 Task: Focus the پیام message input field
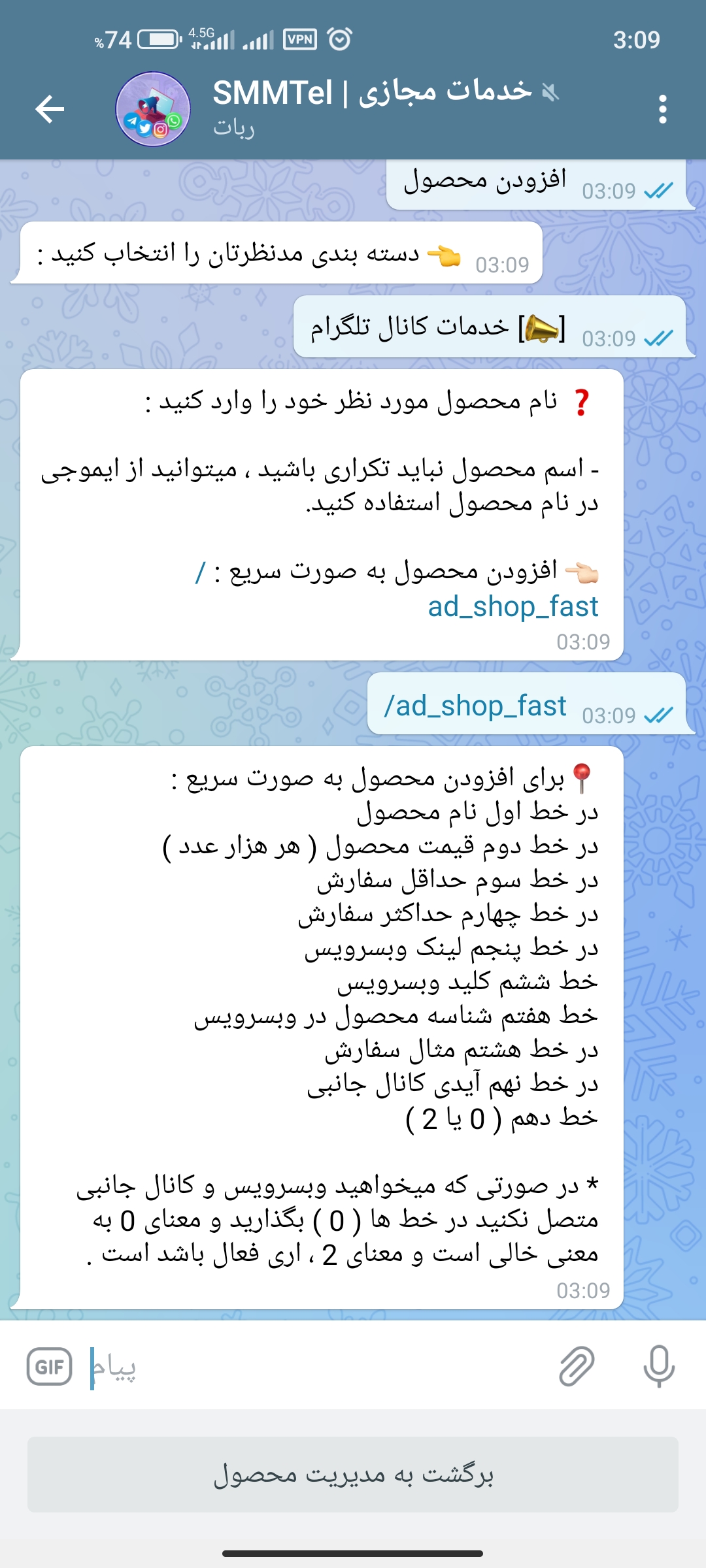coord(314,1367)
